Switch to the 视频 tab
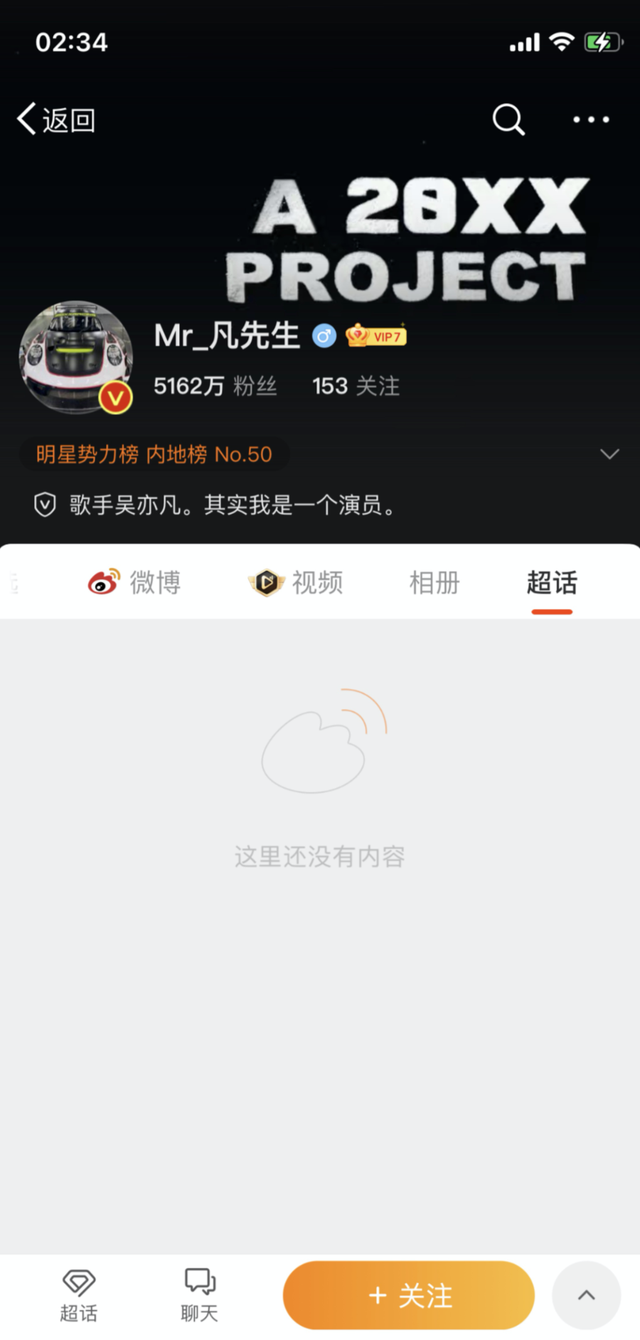This screenshot has width=640, height=1340. (296, 582)
